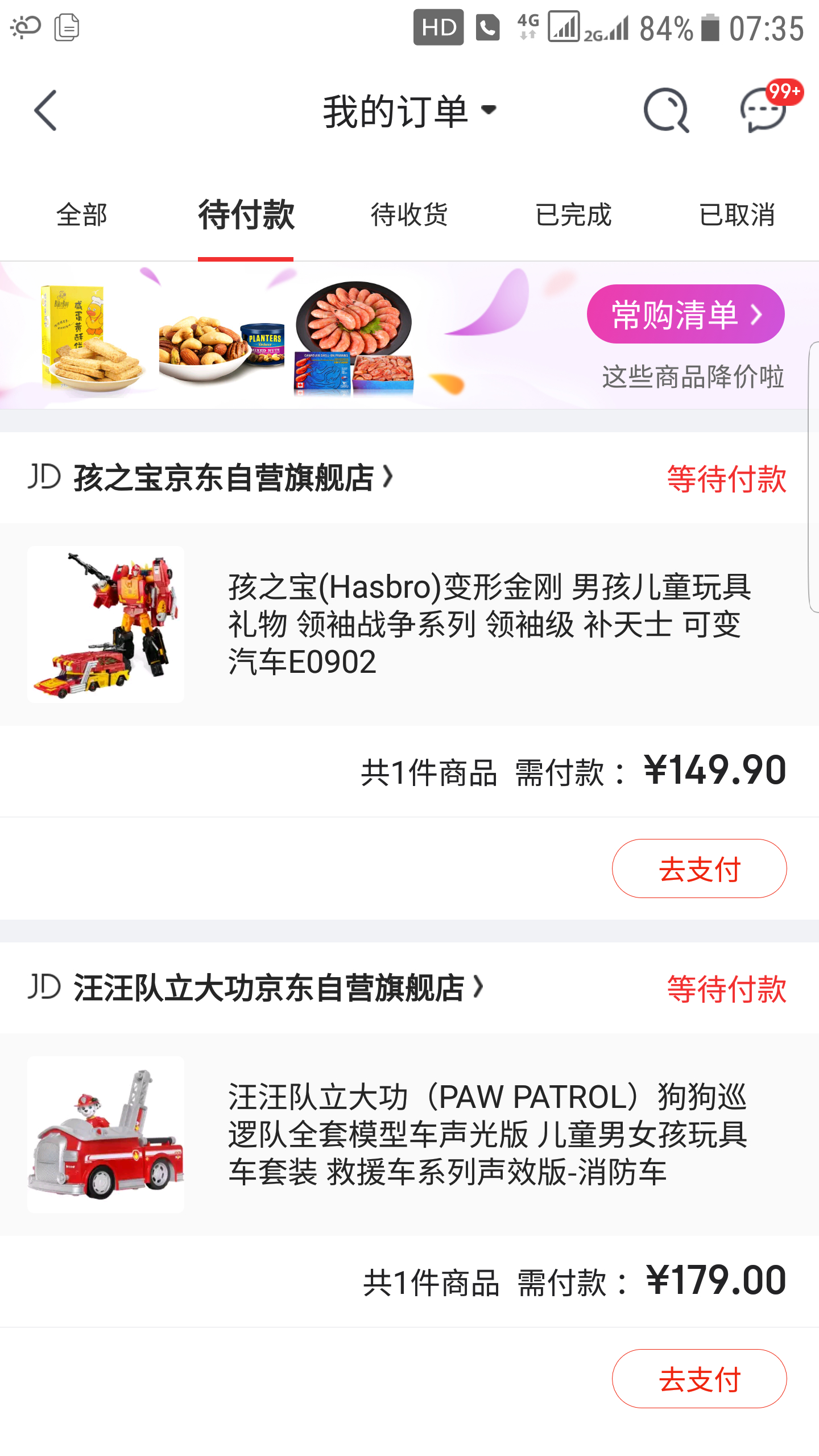The height and width of the screenshot is (1456, 819).
Task: Tap 去支付 for the ¥149.90 order
Action: tap(699, 868)
